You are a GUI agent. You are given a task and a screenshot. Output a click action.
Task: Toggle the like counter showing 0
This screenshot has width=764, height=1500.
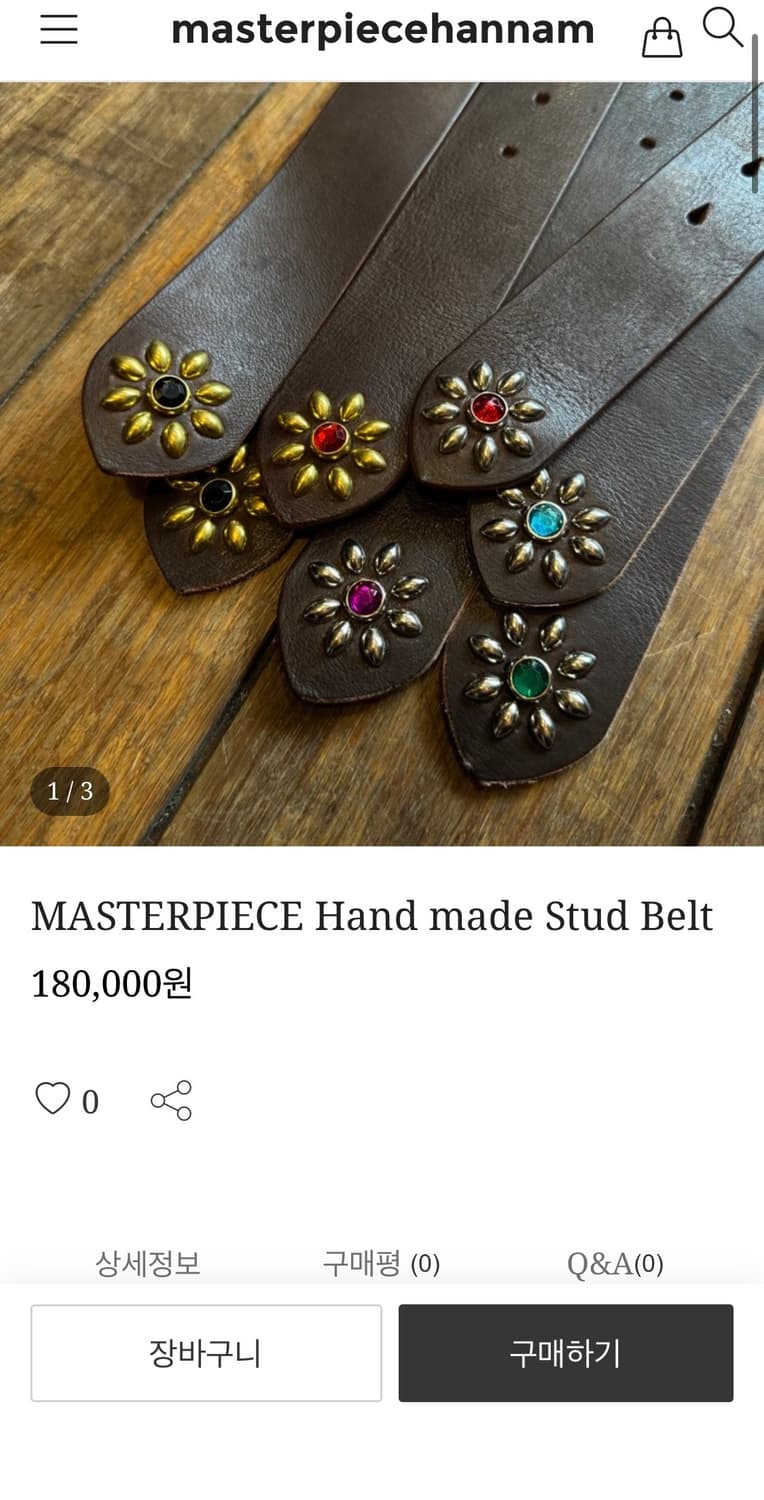tap(66, 1098)
